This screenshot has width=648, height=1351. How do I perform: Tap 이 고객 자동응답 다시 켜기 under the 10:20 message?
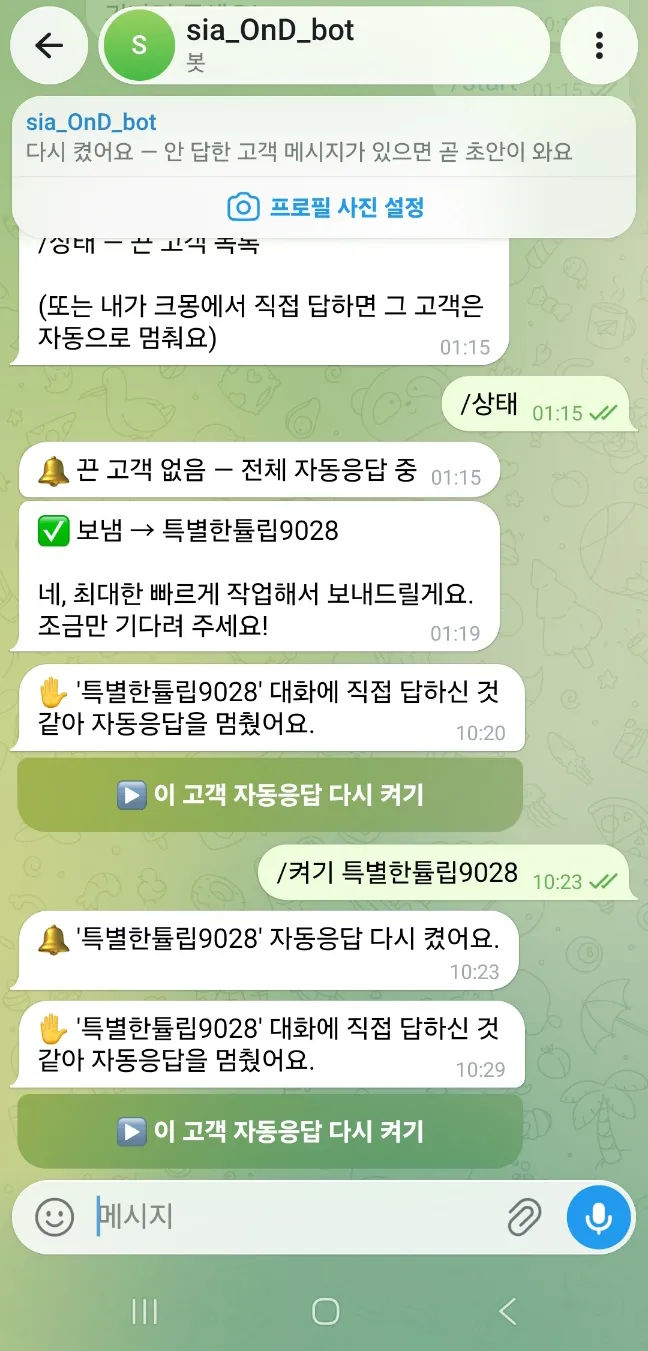tap(270, 795)
